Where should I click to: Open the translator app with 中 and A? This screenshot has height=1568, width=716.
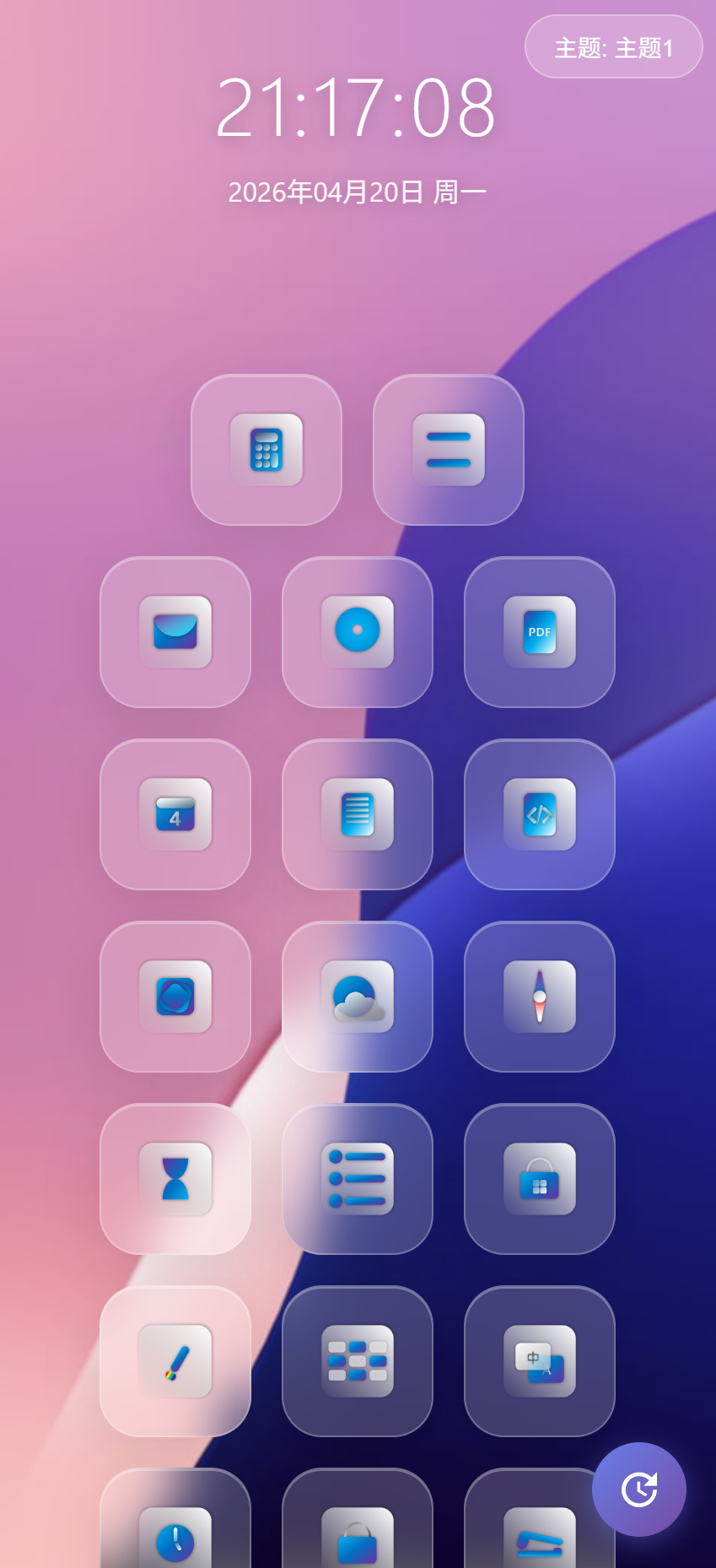[x=539, y=1361]
